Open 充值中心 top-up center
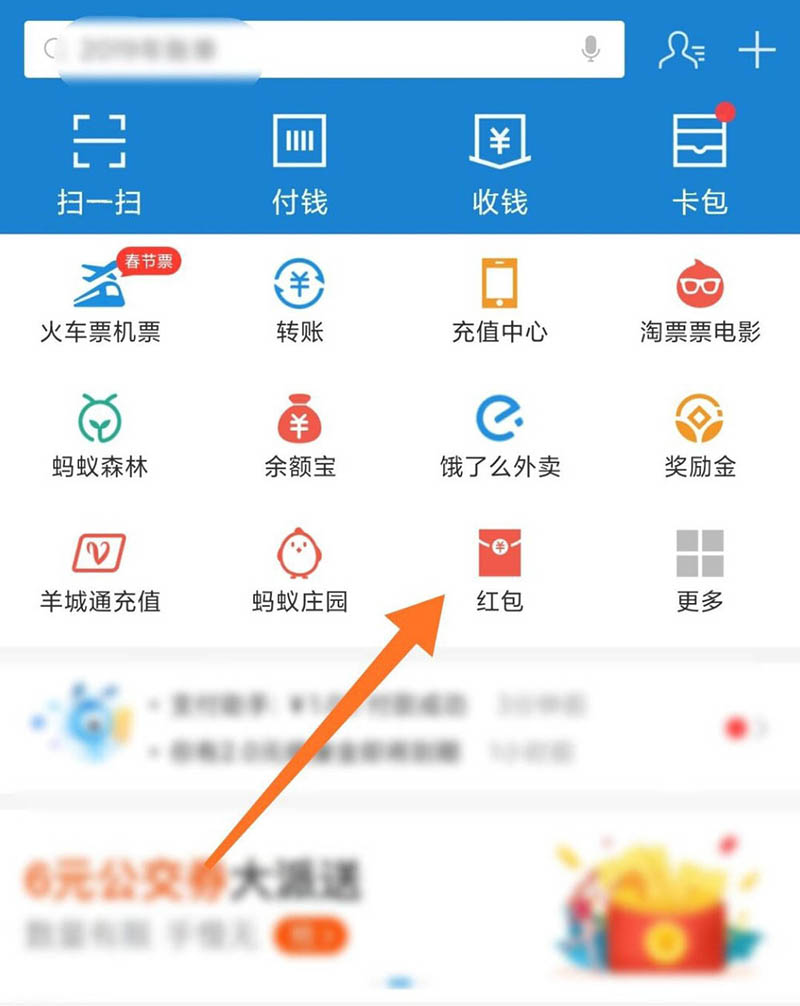 coord(499,300)
